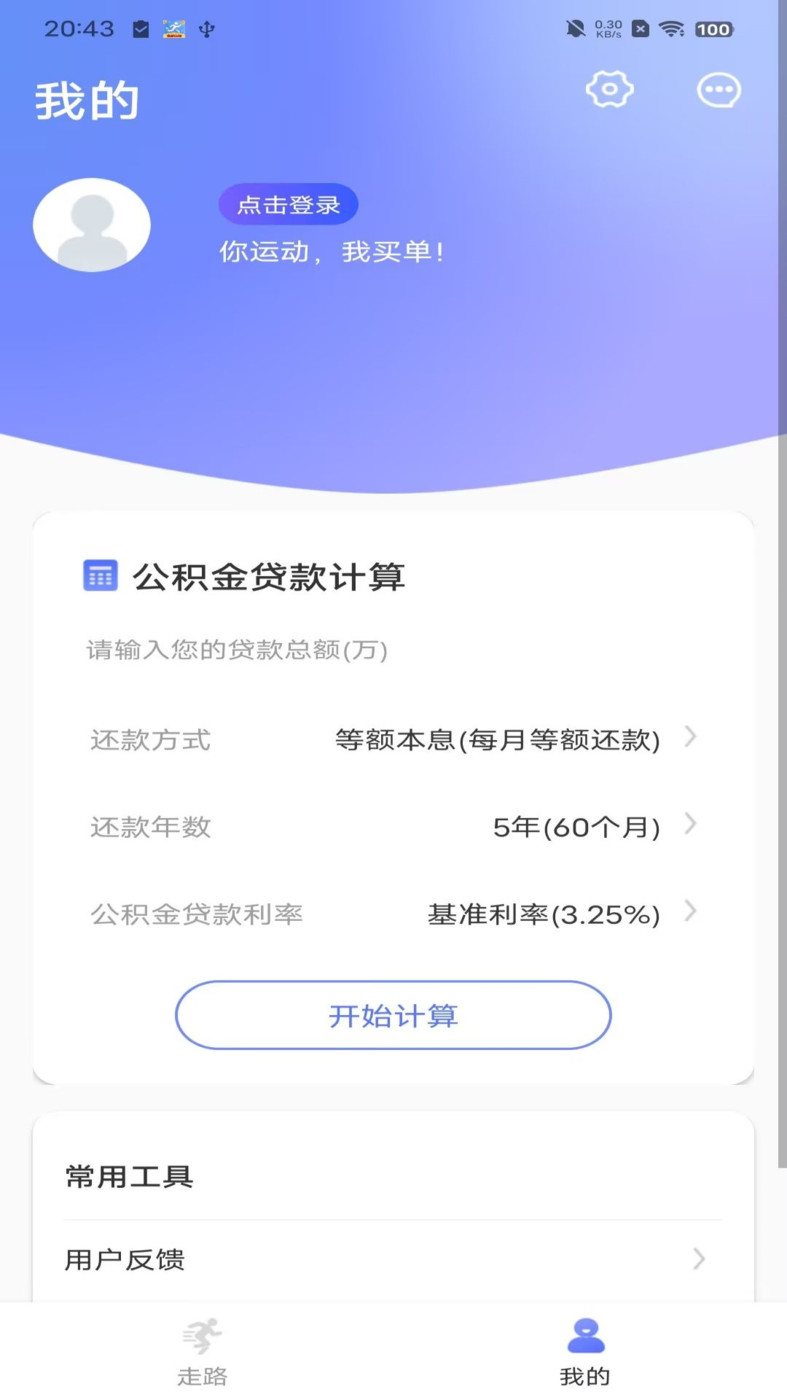Open the settings gear icon
The width and height of the screenshot is (787, 1400).
tap(609, 90)
